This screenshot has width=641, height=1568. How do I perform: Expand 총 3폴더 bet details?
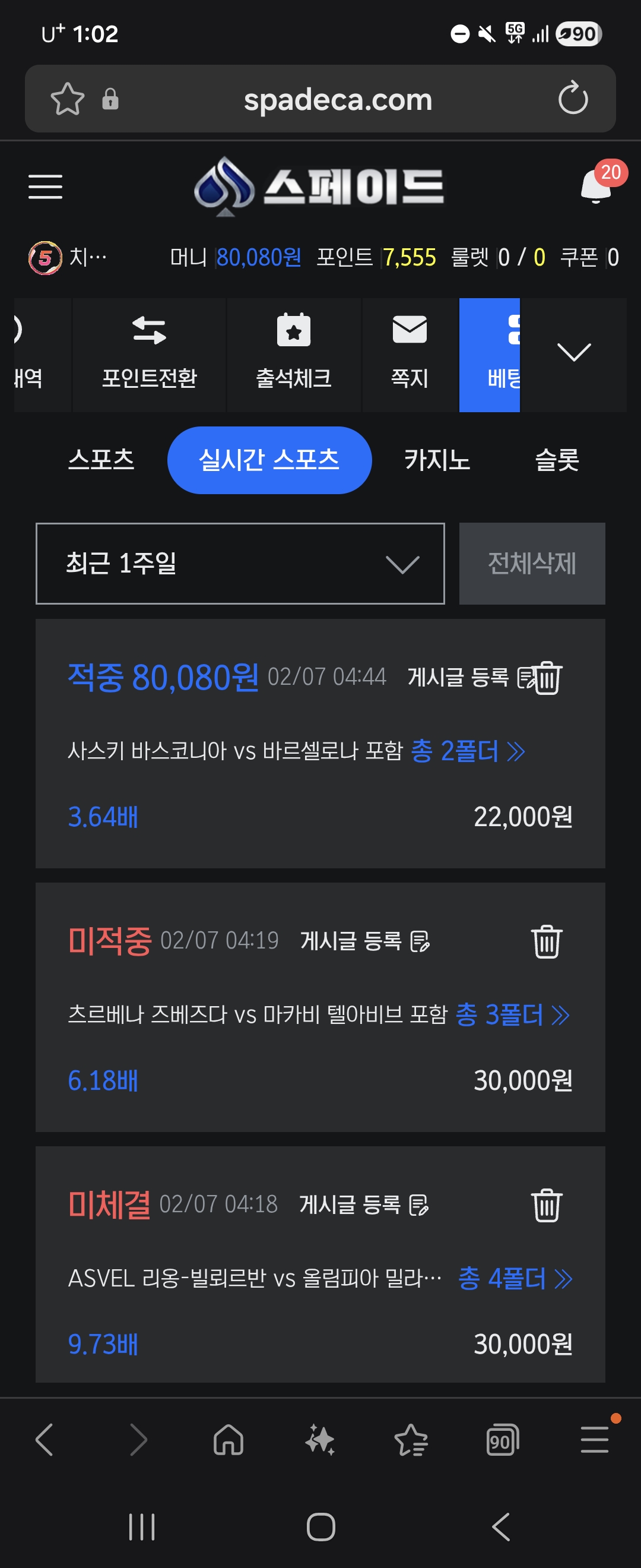(x=512, y=1014)
